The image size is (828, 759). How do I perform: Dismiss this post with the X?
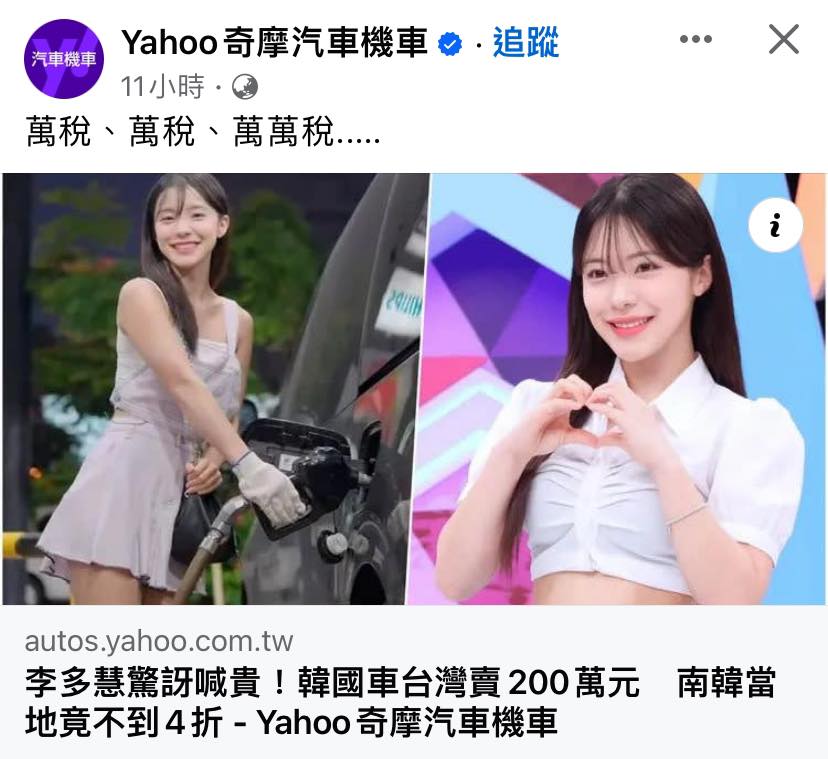tap(783, 39)
